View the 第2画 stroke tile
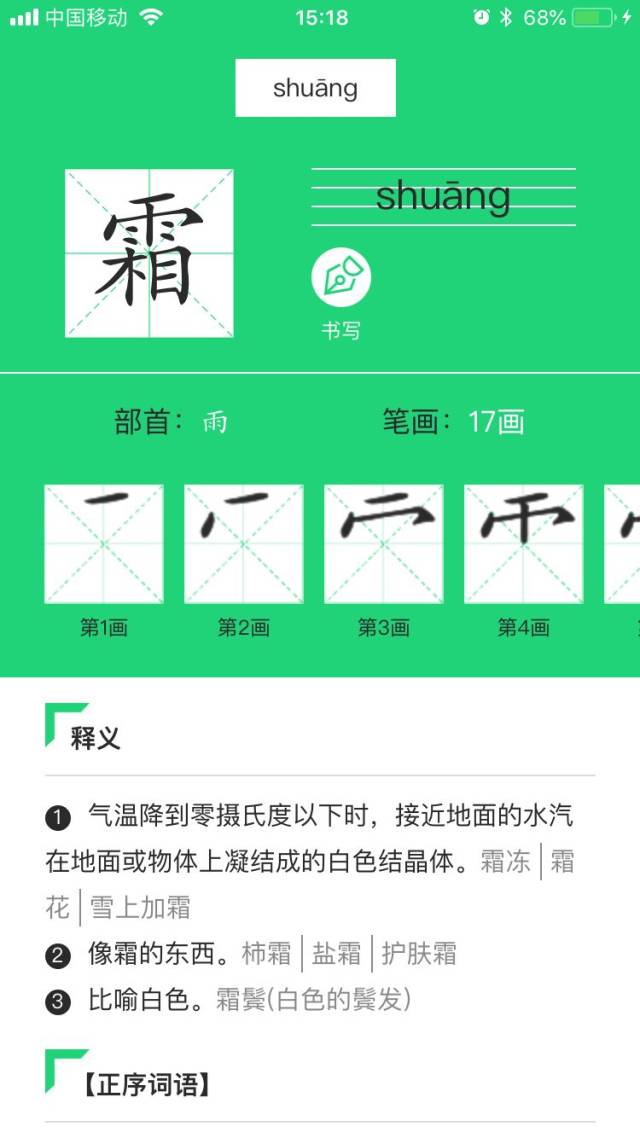 (244, 544)
